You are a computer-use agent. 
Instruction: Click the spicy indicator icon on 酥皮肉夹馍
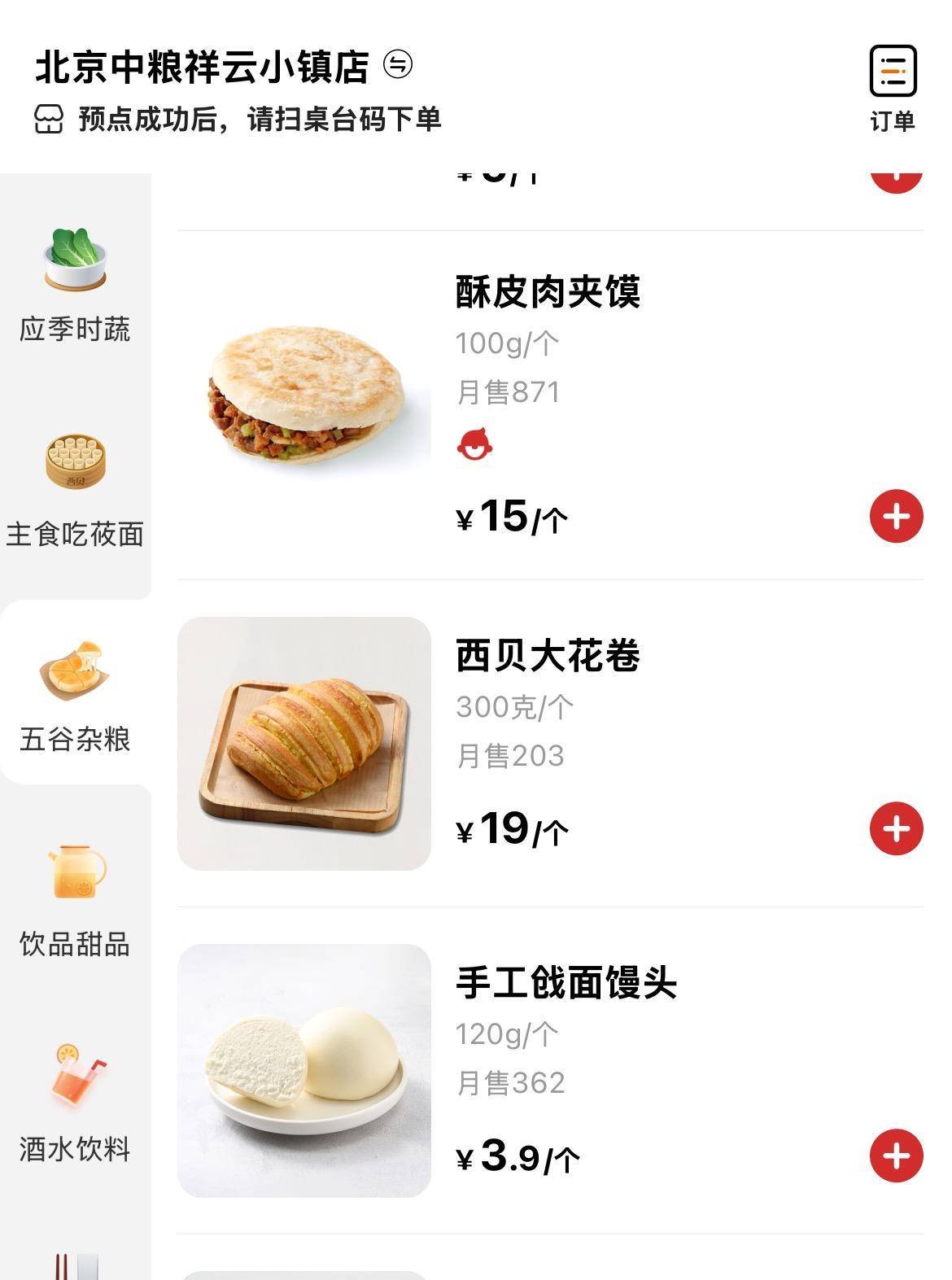474,444
